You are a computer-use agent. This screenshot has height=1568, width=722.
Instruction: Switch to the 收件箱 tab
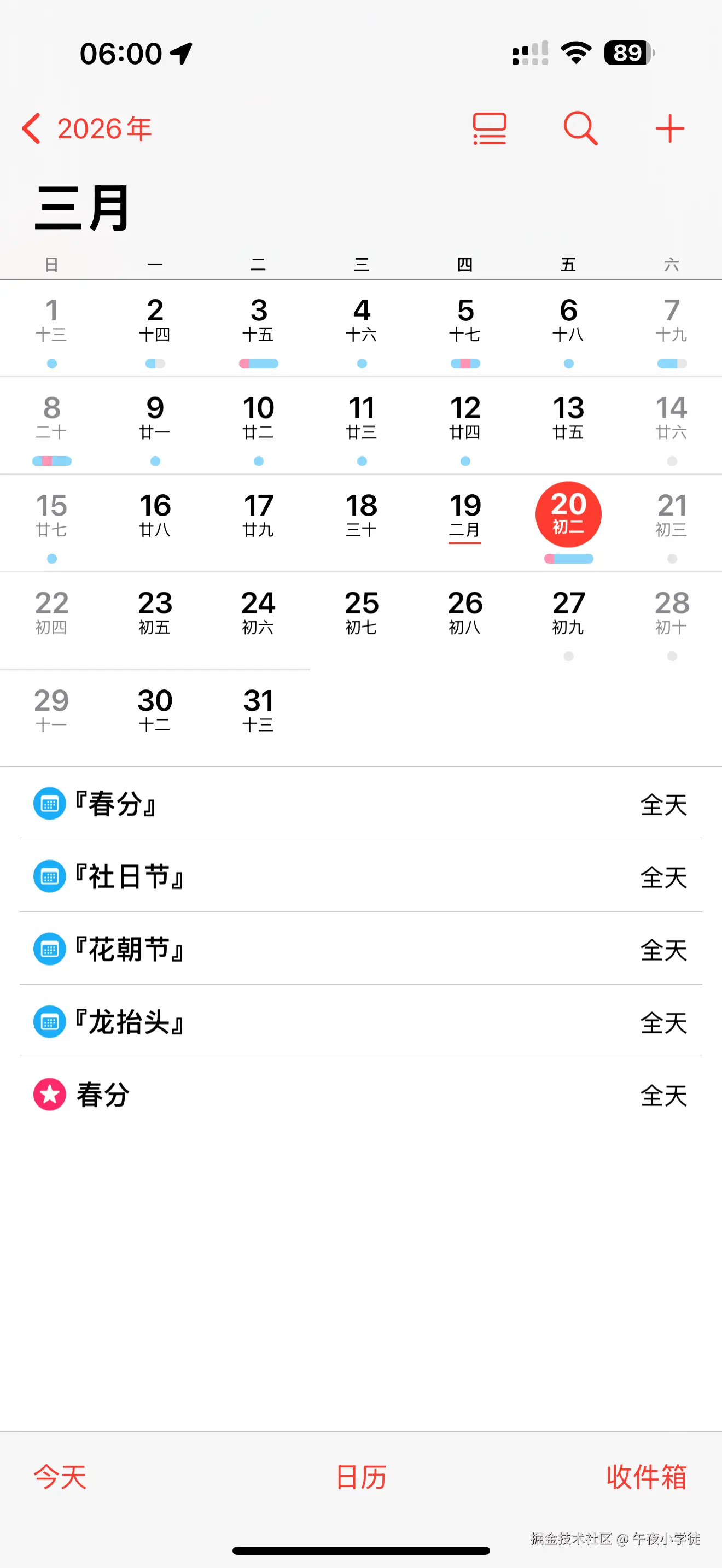pos(647,1476)
